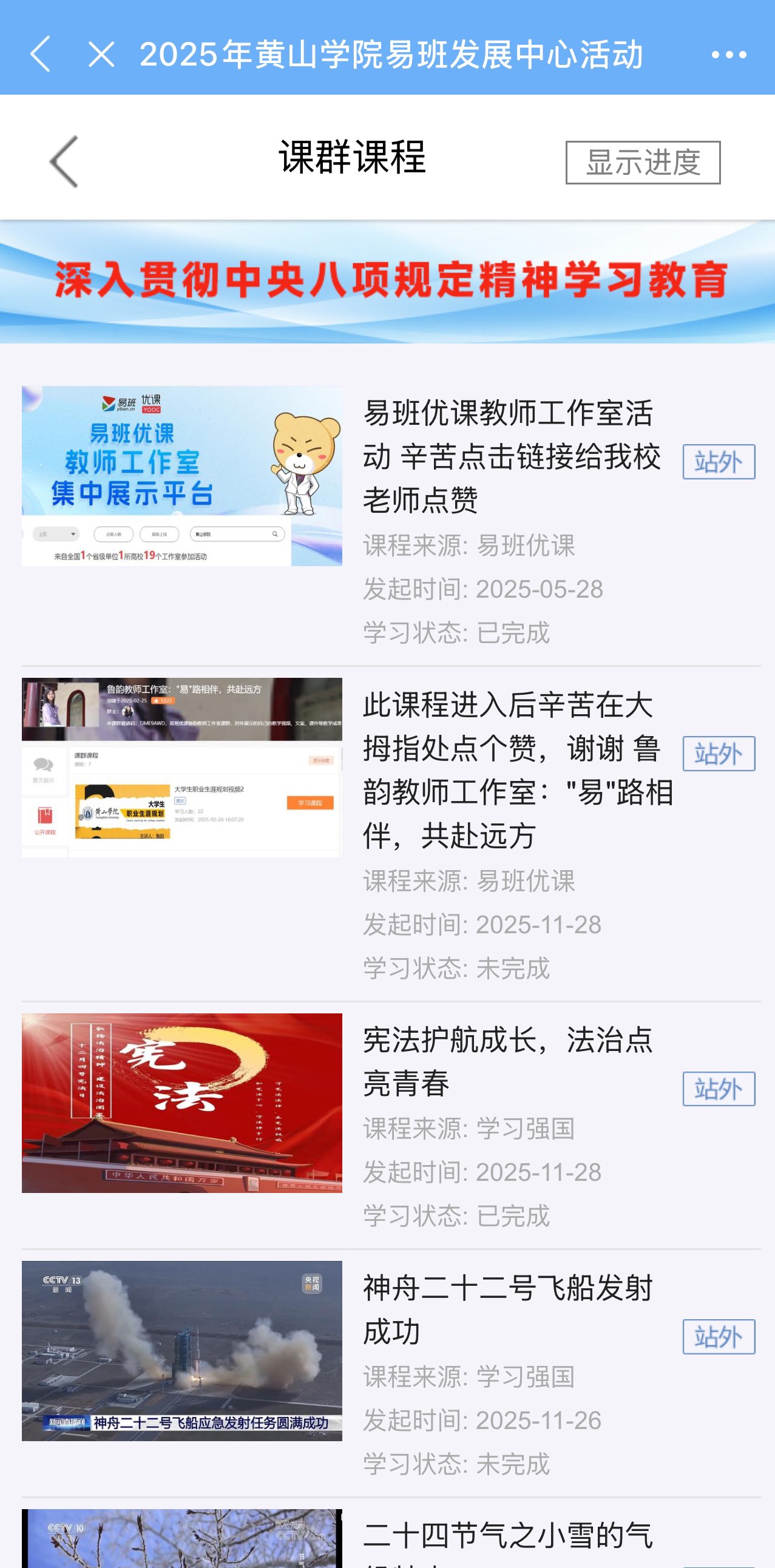Open the three-dot overflow menu
The height and width of the screenshot is (1568, 775).
tap(729, 55)
